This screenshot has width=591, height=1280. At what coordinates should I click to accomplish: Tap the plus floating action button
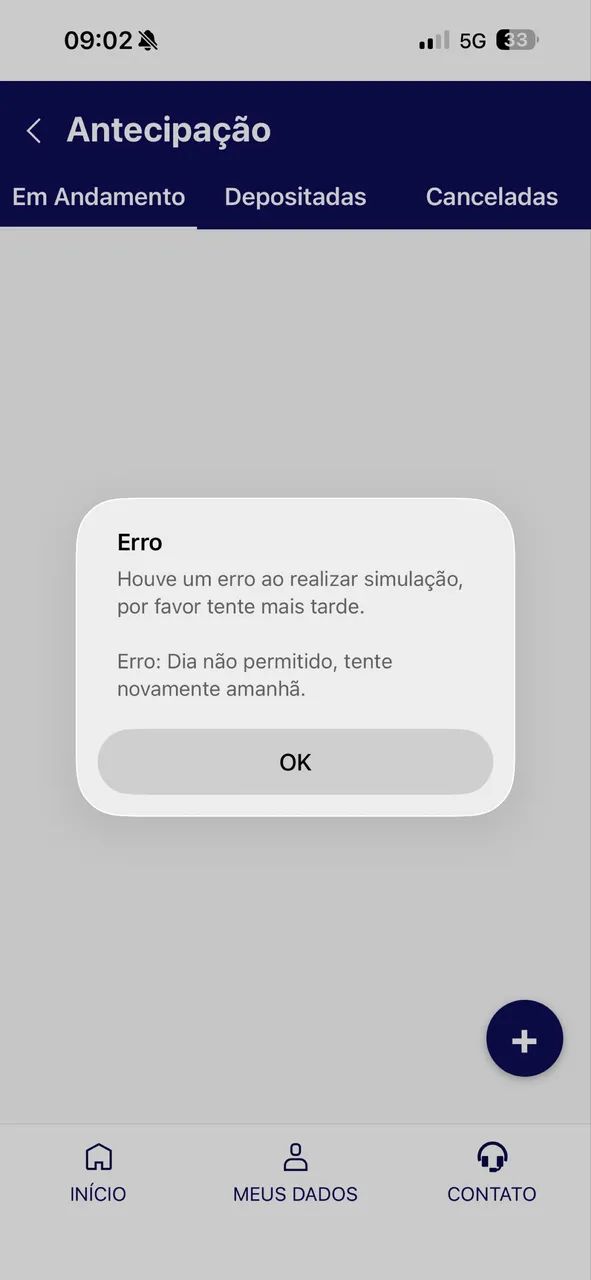click(525, 1039)
